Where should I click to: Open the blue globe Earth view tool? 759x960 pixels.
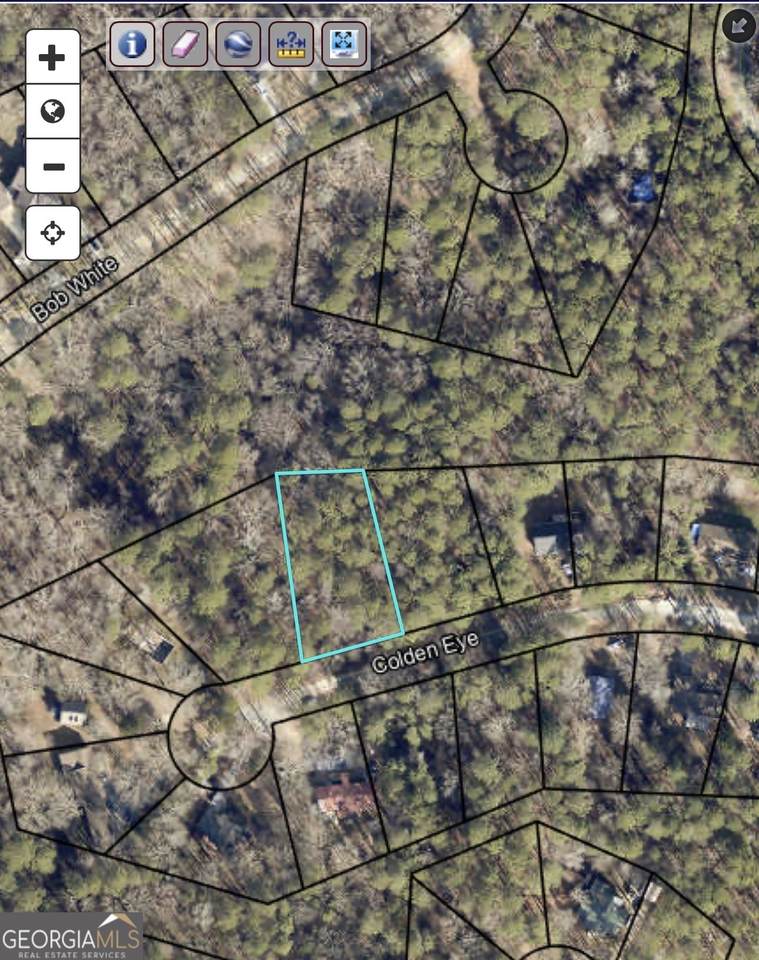click(x=238, y=44)
